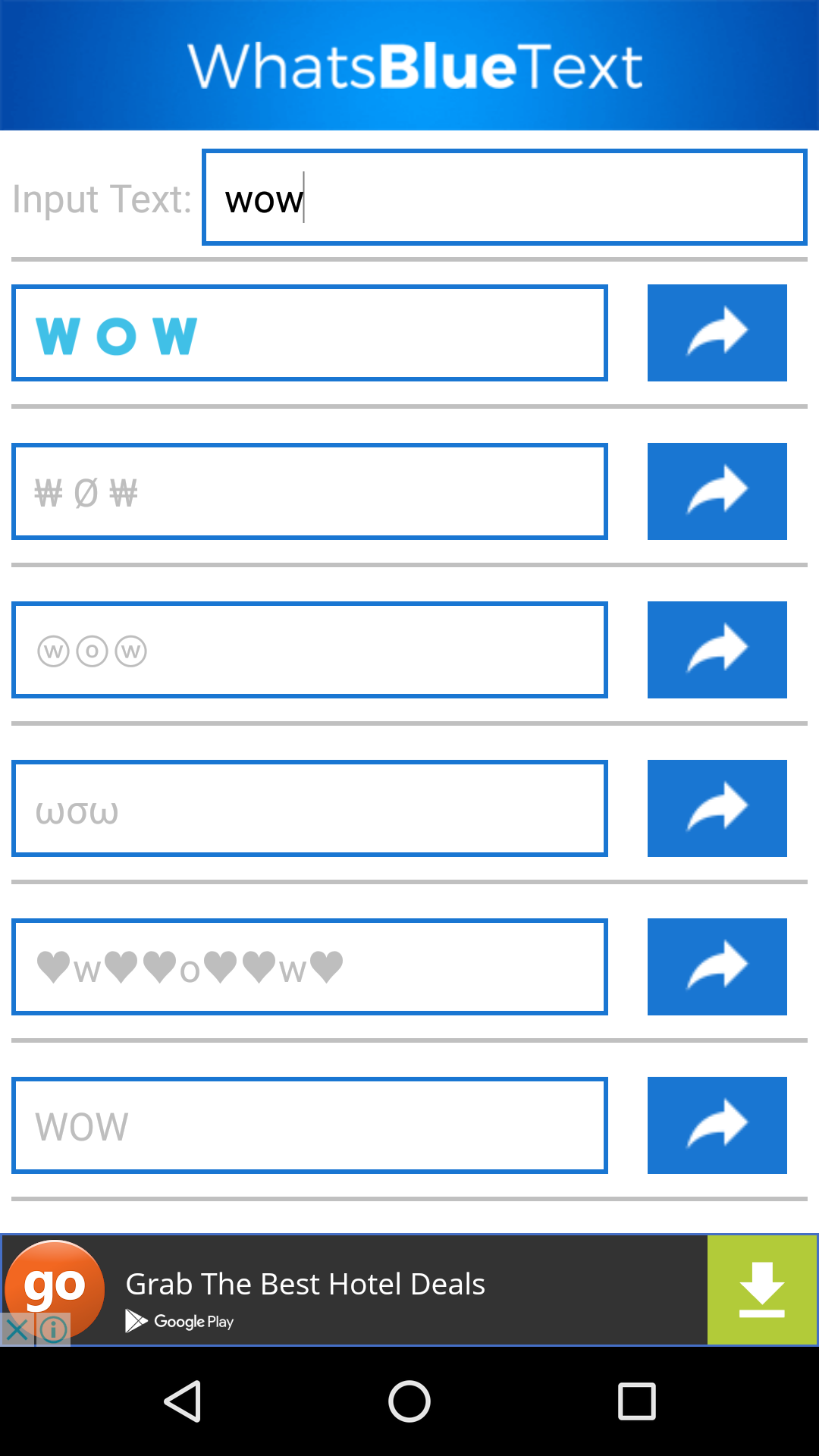
Task: Select the blue WOW styled text box
Action: tap(309, 332)
